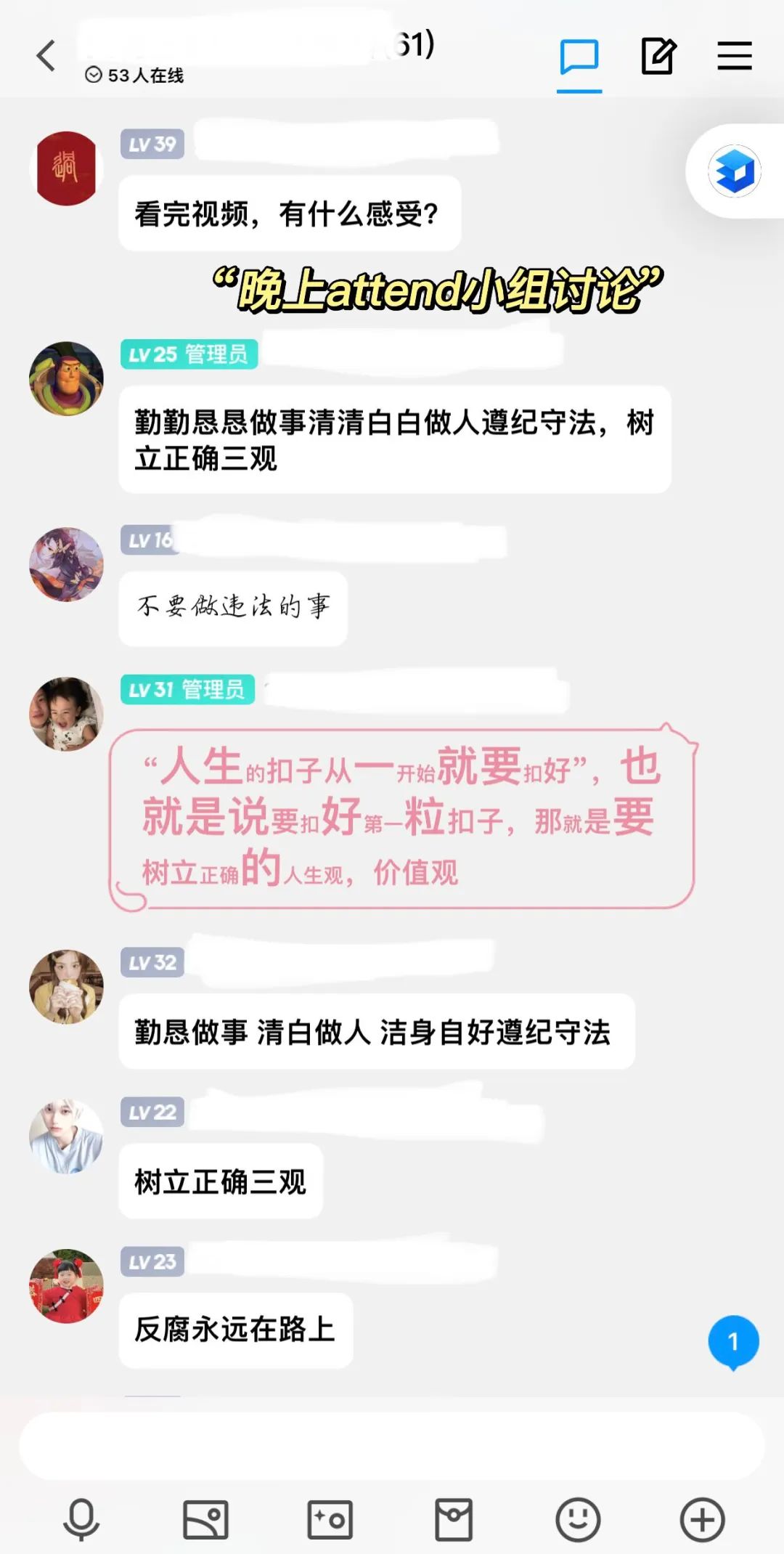Open avatar of LV 22 sender
This screenshot has height=1554, width=784.
point(66,1136)
